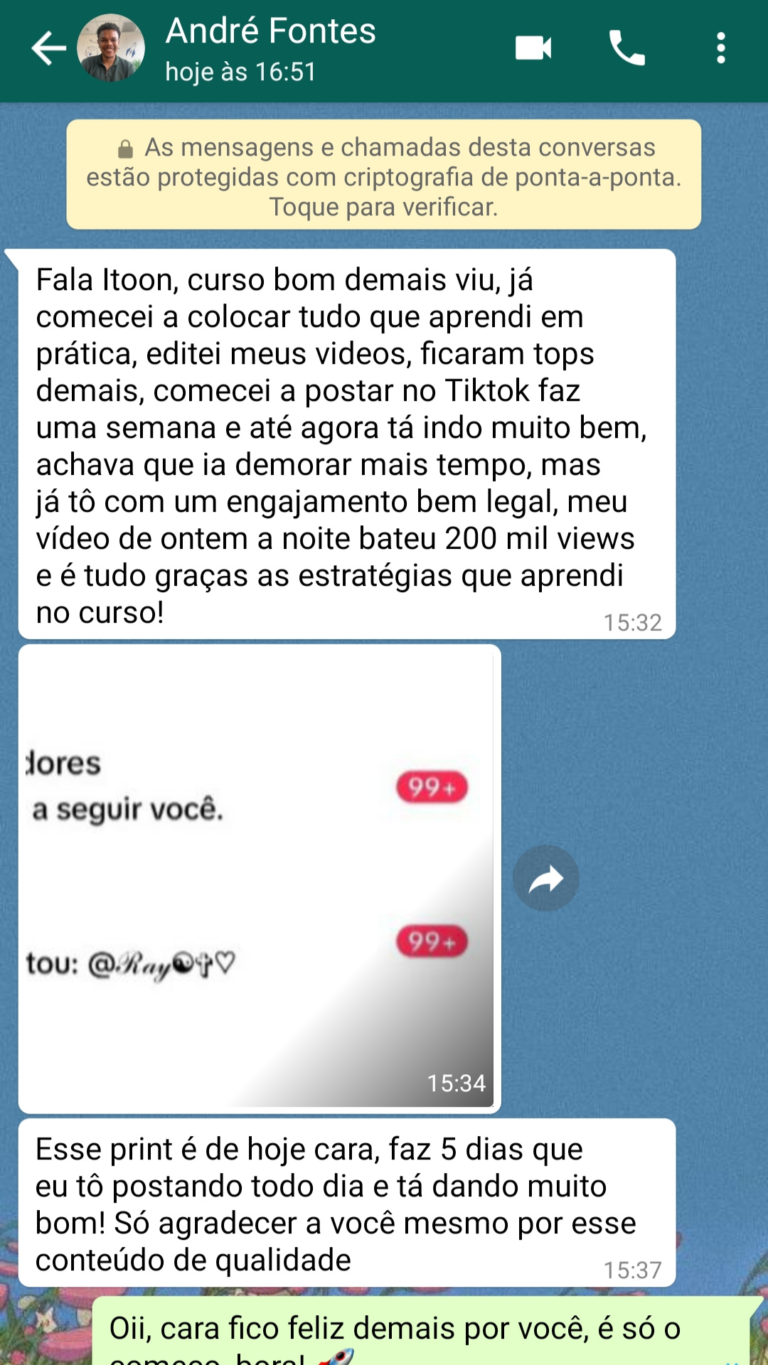Screen dimensions: 768x1365
Task: Start a voice call with André Fontes
Action: point(627,48)
